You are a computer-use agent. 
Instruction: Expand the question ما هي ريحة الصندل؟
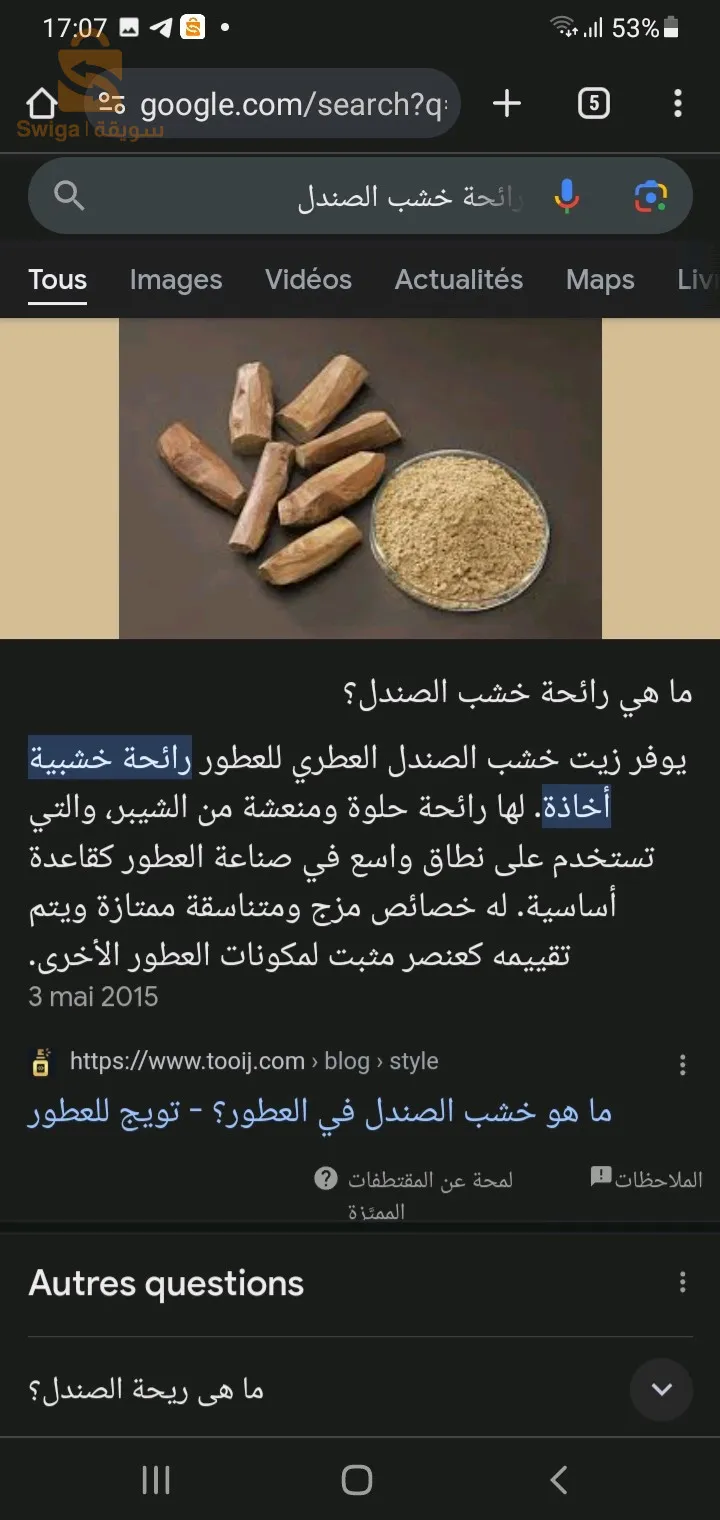click(x=661, y=1389)
